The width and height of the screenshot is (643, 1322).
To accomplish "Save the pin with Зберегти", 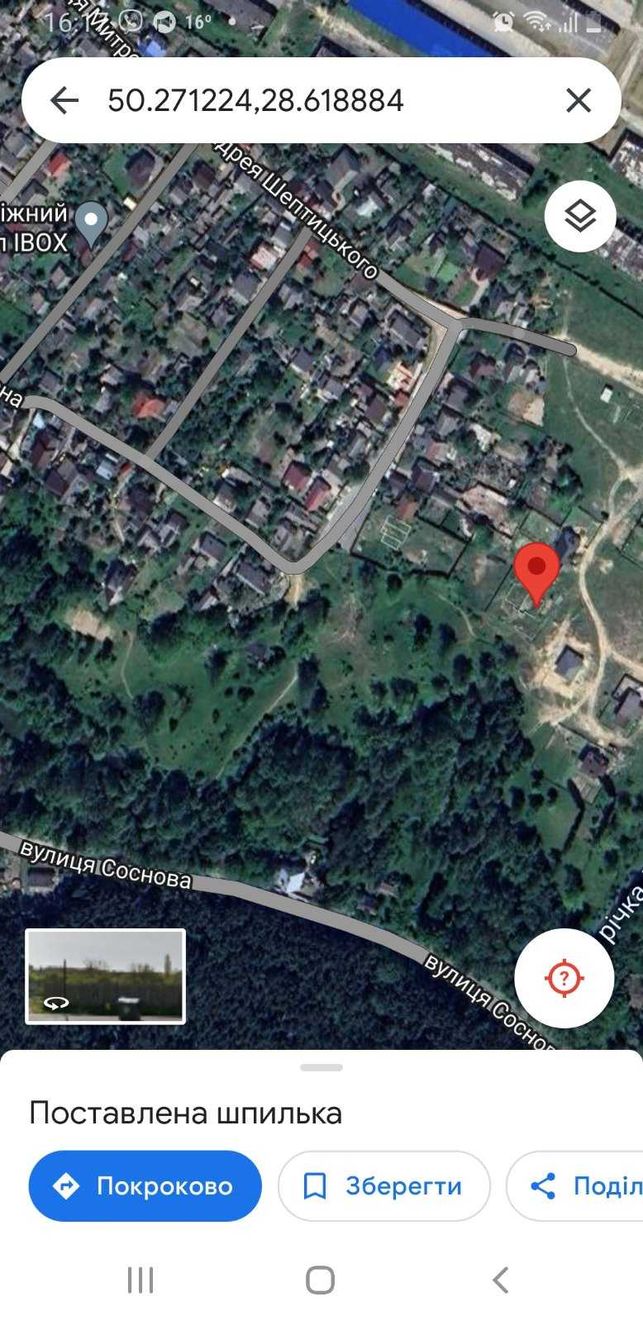I will point(384,1186).
